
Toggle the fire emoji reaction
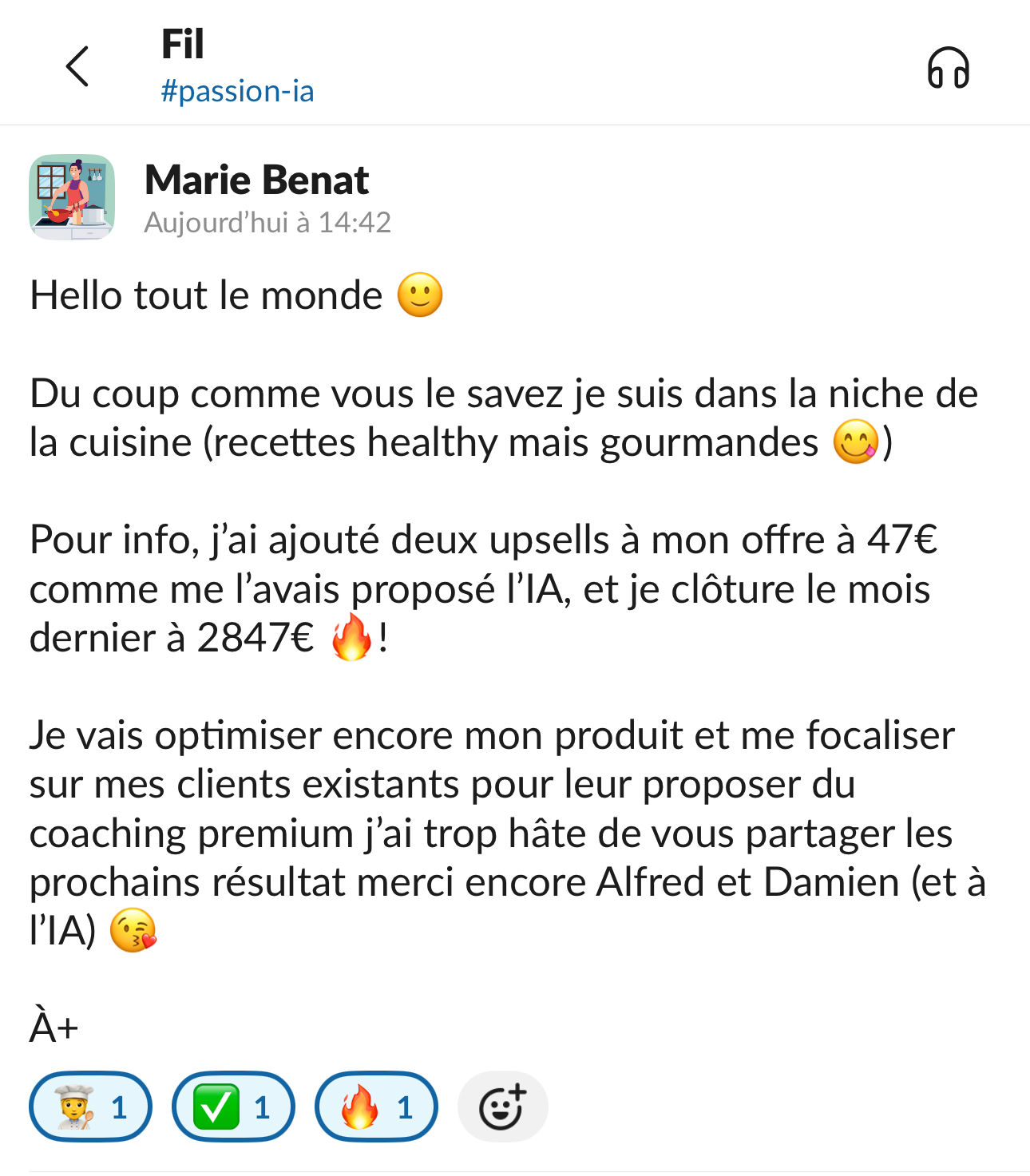pos(376,1107)
